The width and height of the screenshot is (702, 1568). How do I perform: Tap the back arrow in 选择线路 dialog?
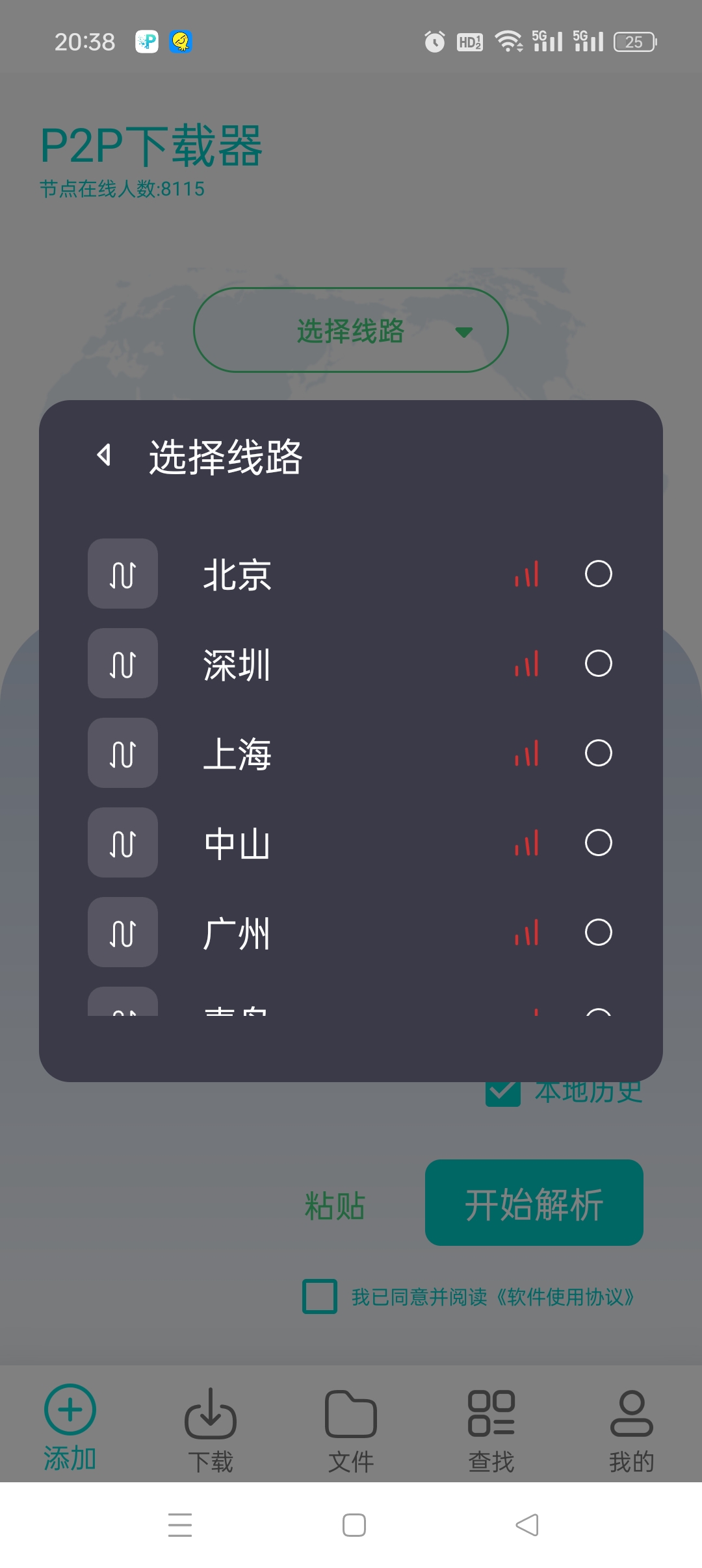click(x=104, y=455)
